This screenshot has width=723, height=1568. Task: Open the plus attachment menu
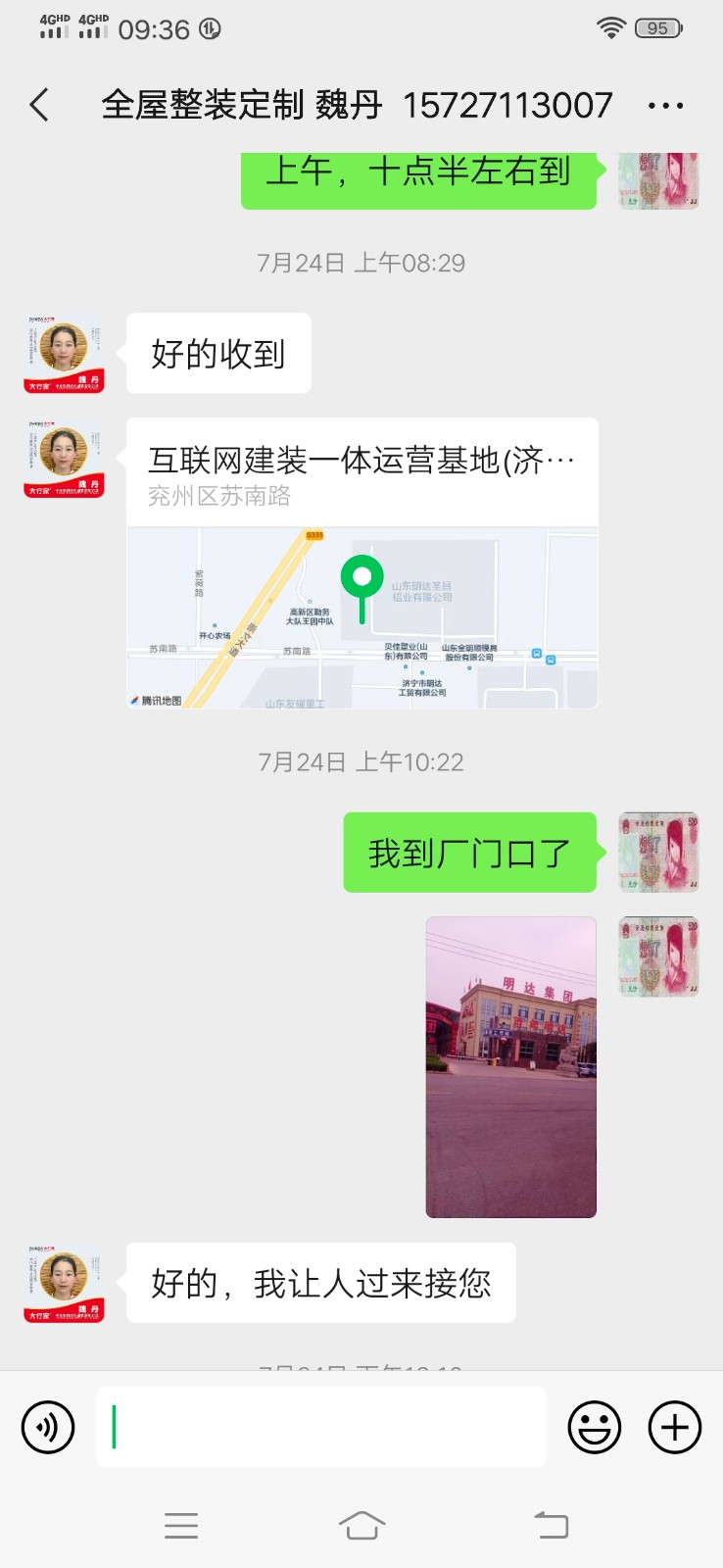(x=675, y=1427)
